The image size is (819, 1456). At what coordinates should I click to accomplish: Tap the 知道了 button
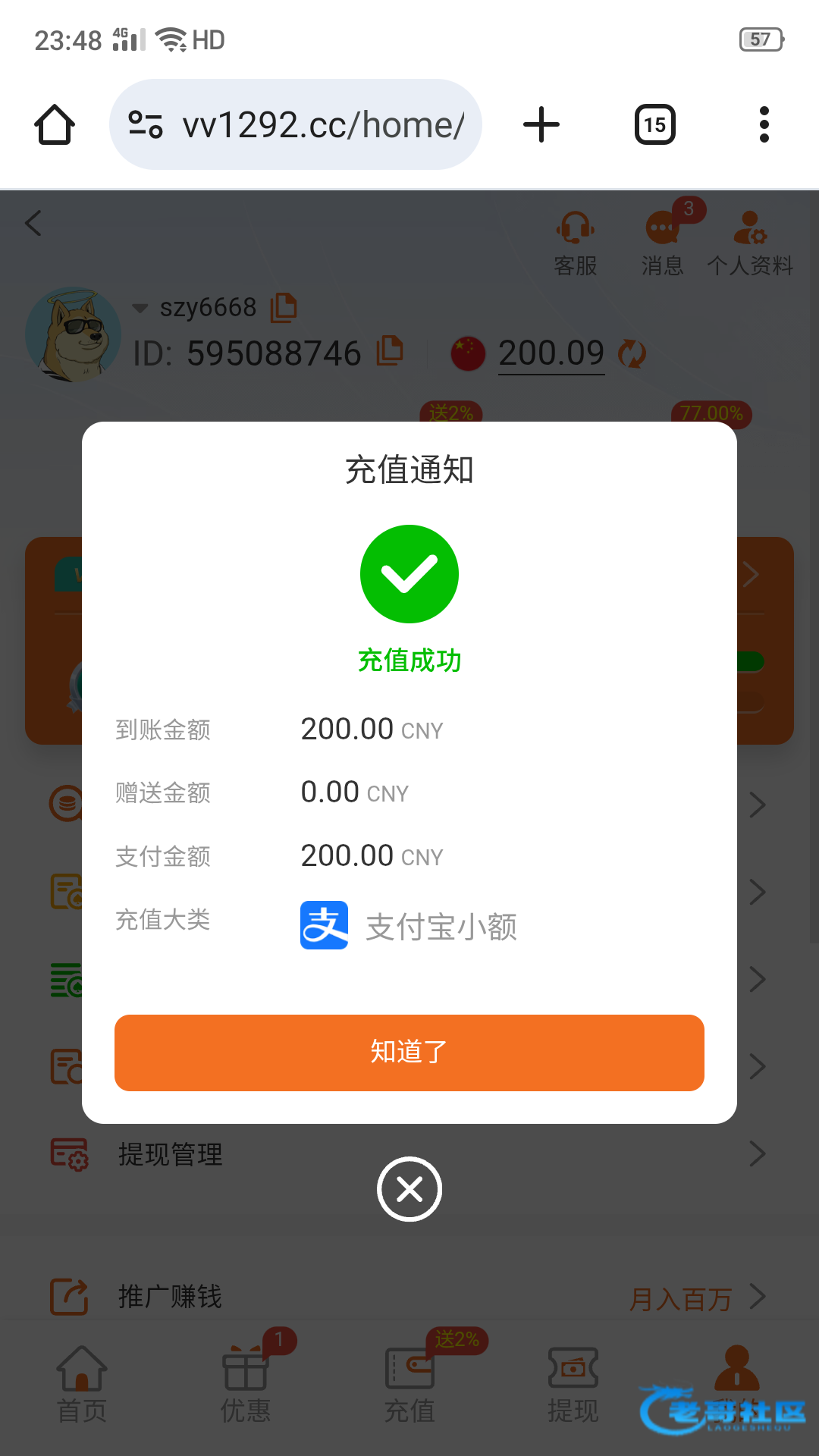[409, 1053]
